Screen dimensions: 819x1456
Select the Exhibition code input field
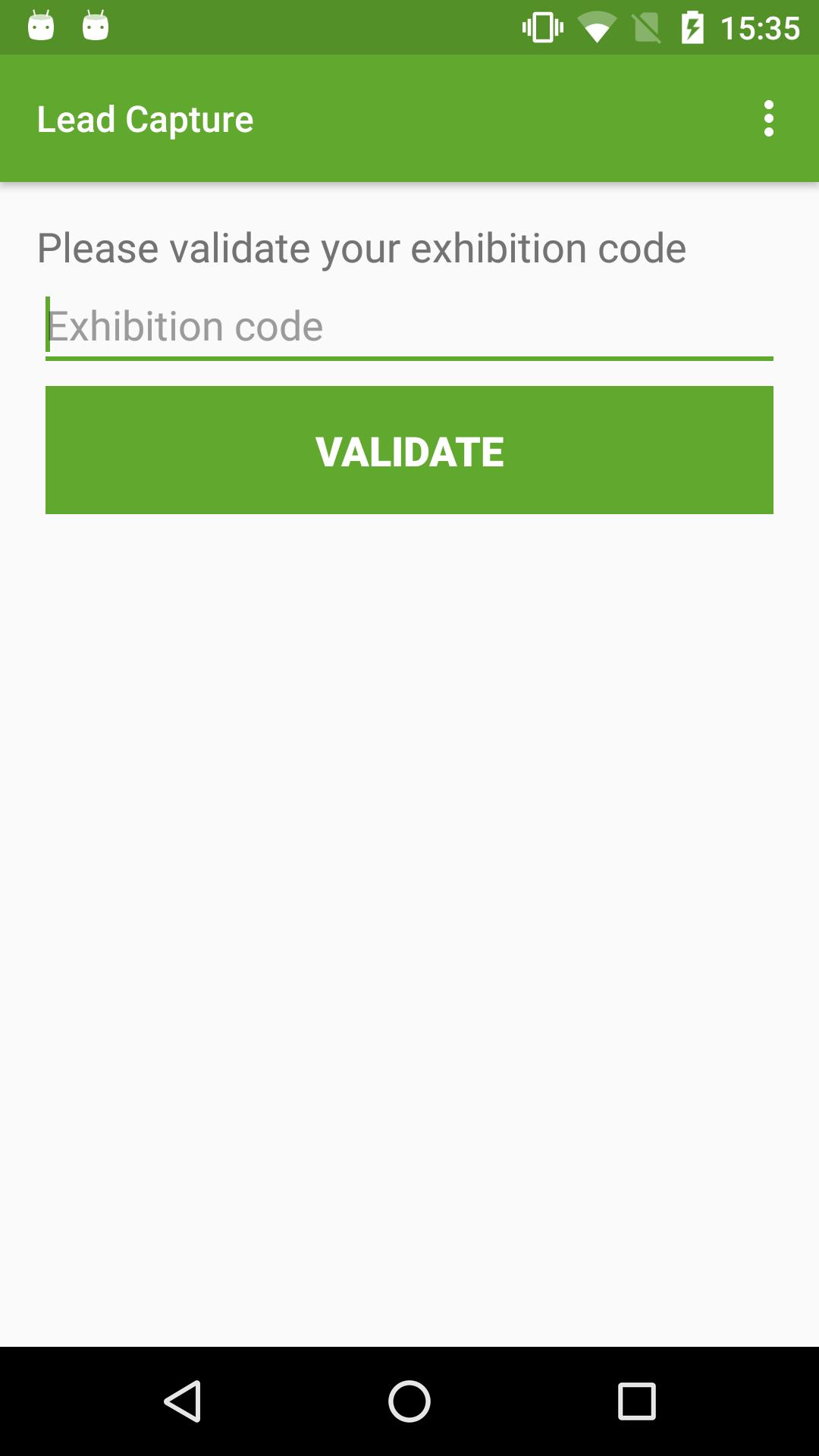409,326
